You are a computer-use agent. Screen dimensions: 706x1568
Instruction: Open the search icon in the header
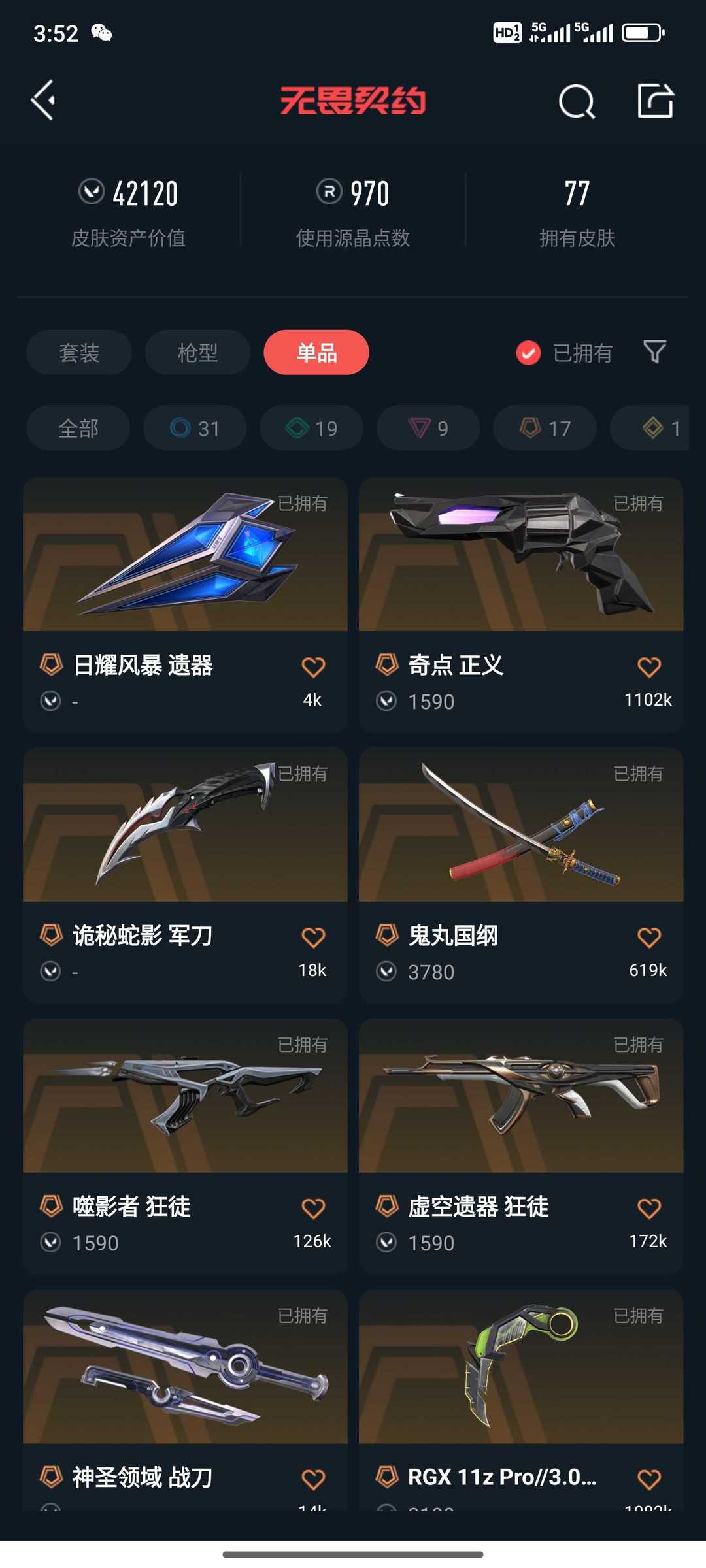click(577, 101)
